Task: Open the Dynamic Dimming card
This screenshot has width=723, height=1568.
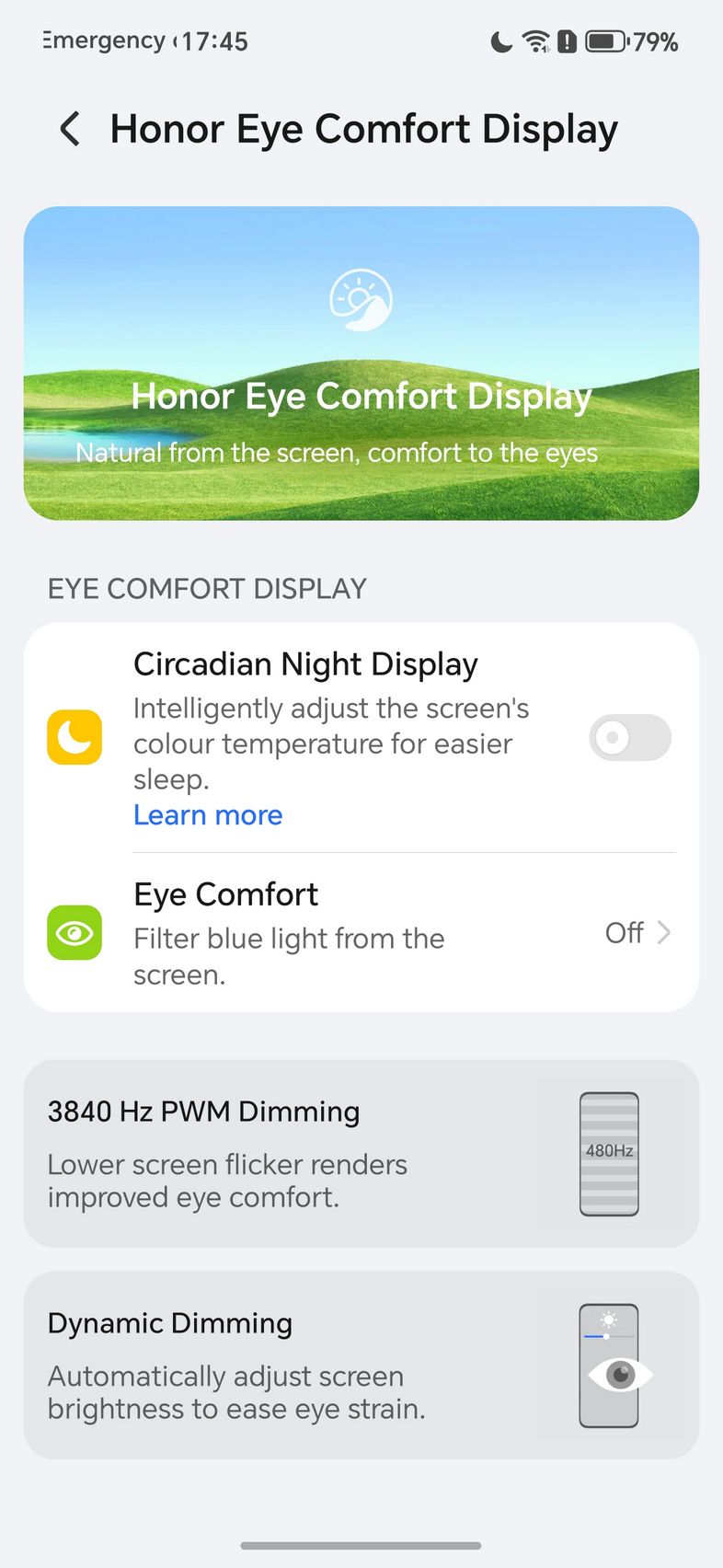Action: click(x=361, y=1366)
